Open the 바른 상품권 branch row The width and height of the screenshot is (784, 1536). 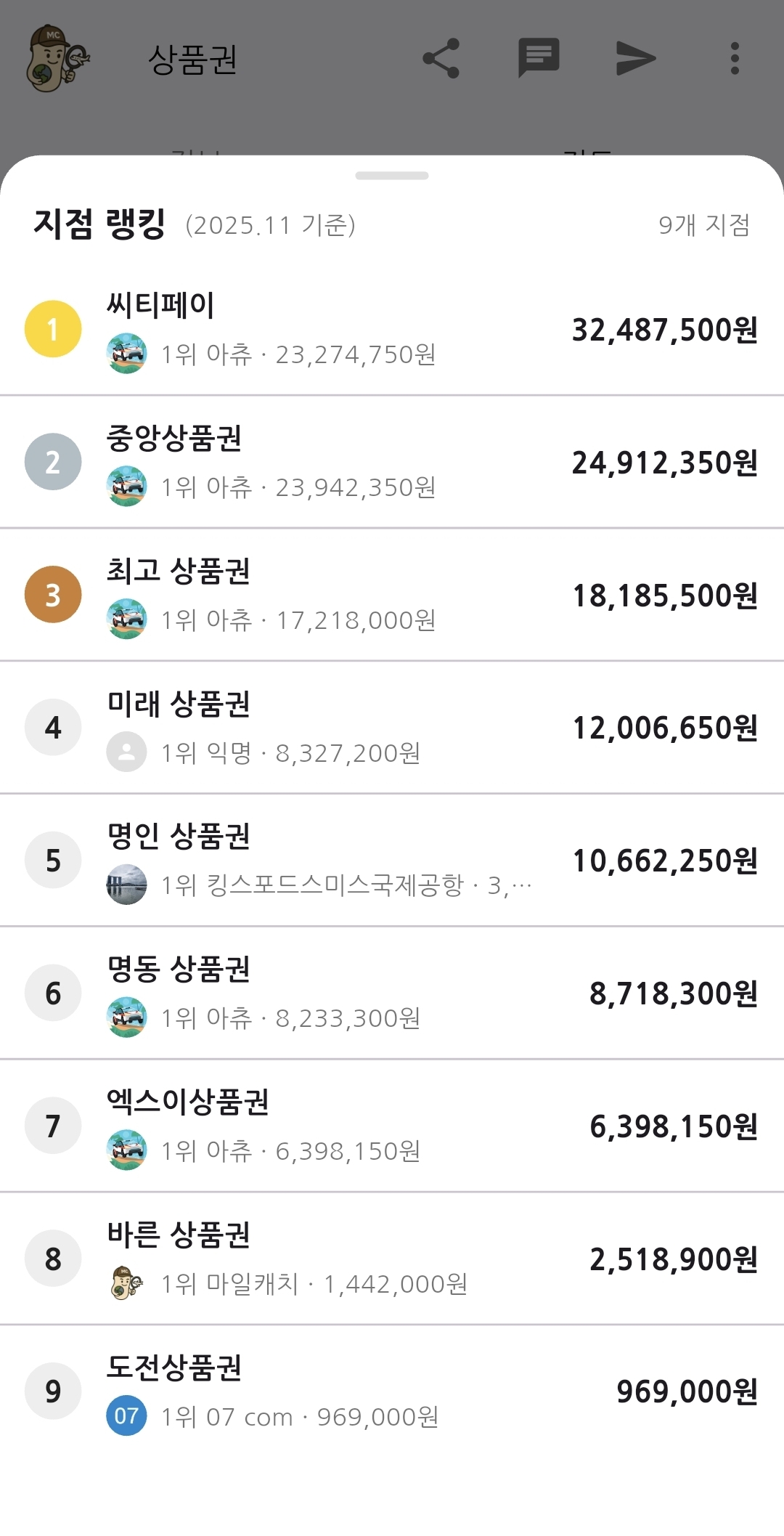392,1259
